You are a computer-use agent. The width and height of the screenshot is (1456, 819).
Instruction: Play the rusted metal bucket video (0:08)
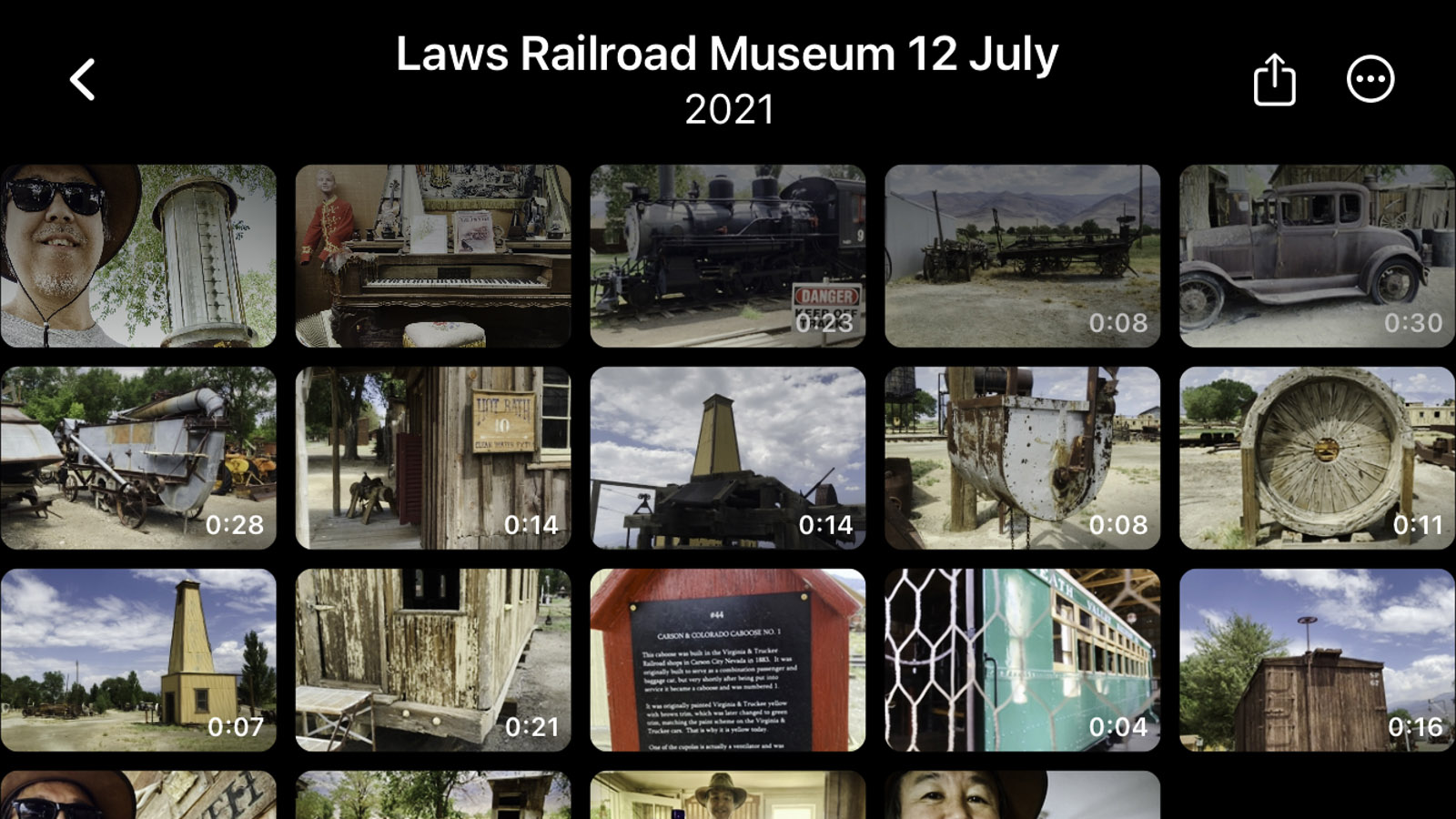click(x=1023, y=458)
